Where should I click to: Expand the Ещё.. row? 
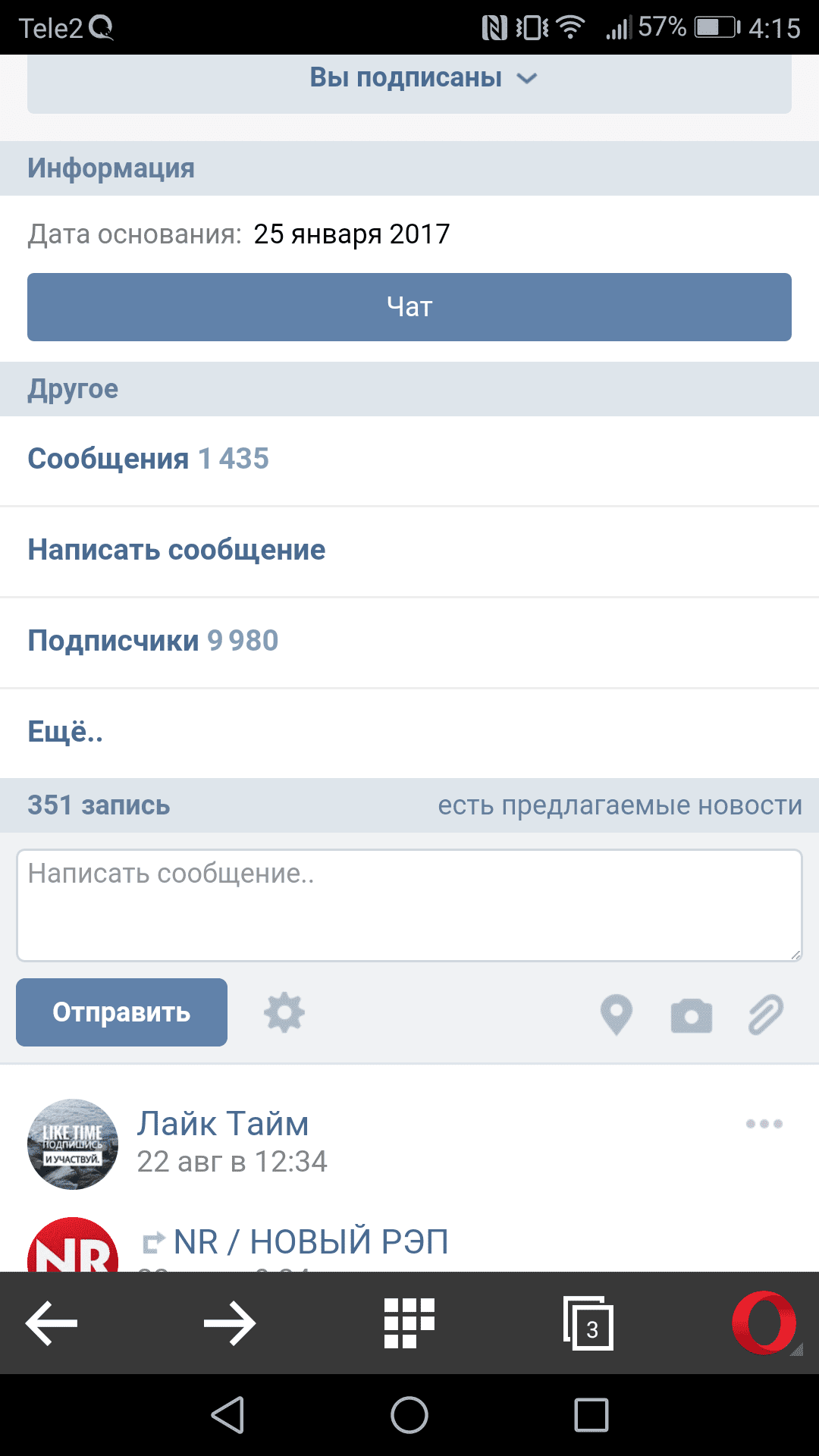(x=65, y=732)
